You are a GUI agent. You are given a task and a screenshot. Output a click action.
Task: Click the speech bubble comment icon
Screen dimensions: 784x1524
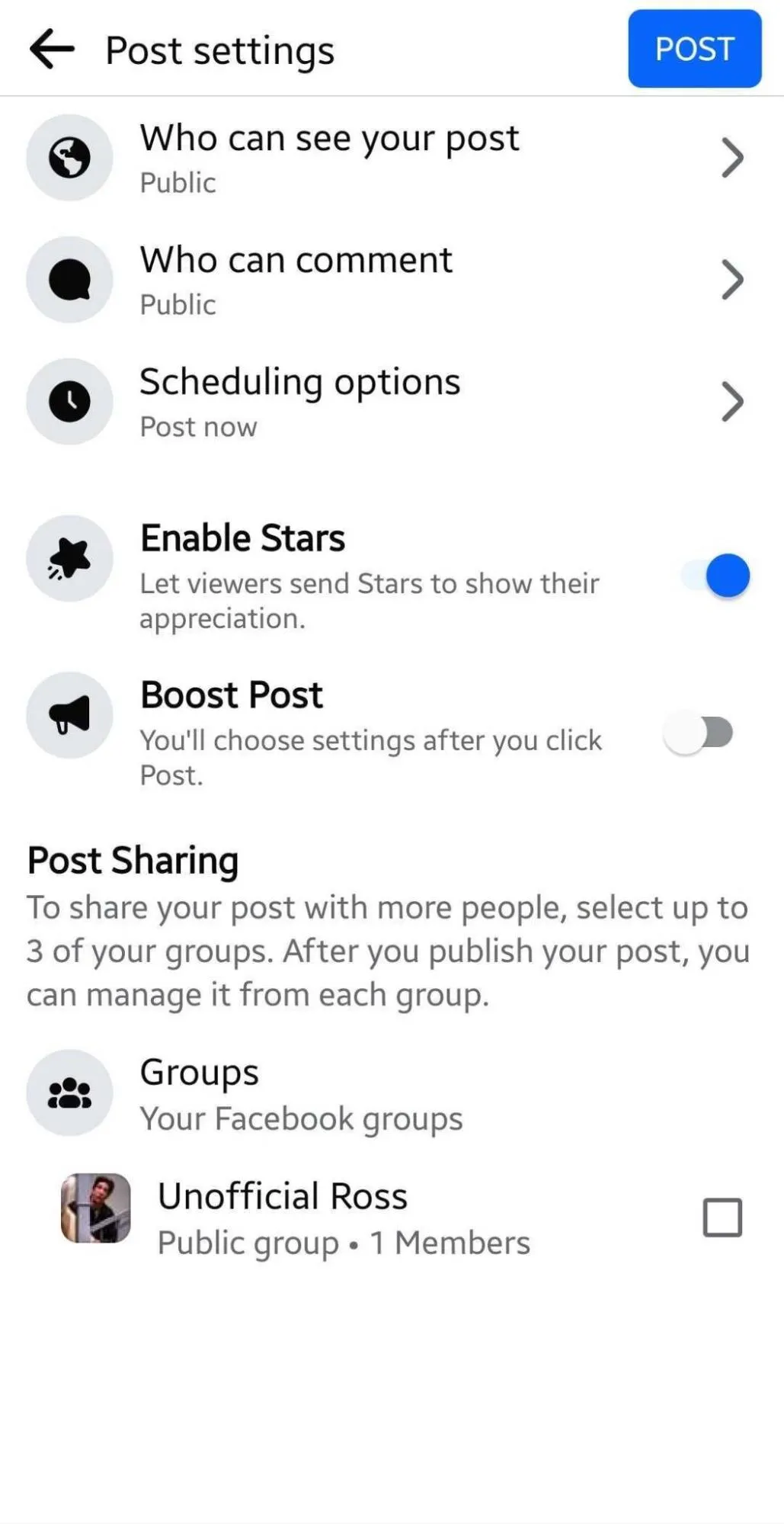[x=69, y=279]
